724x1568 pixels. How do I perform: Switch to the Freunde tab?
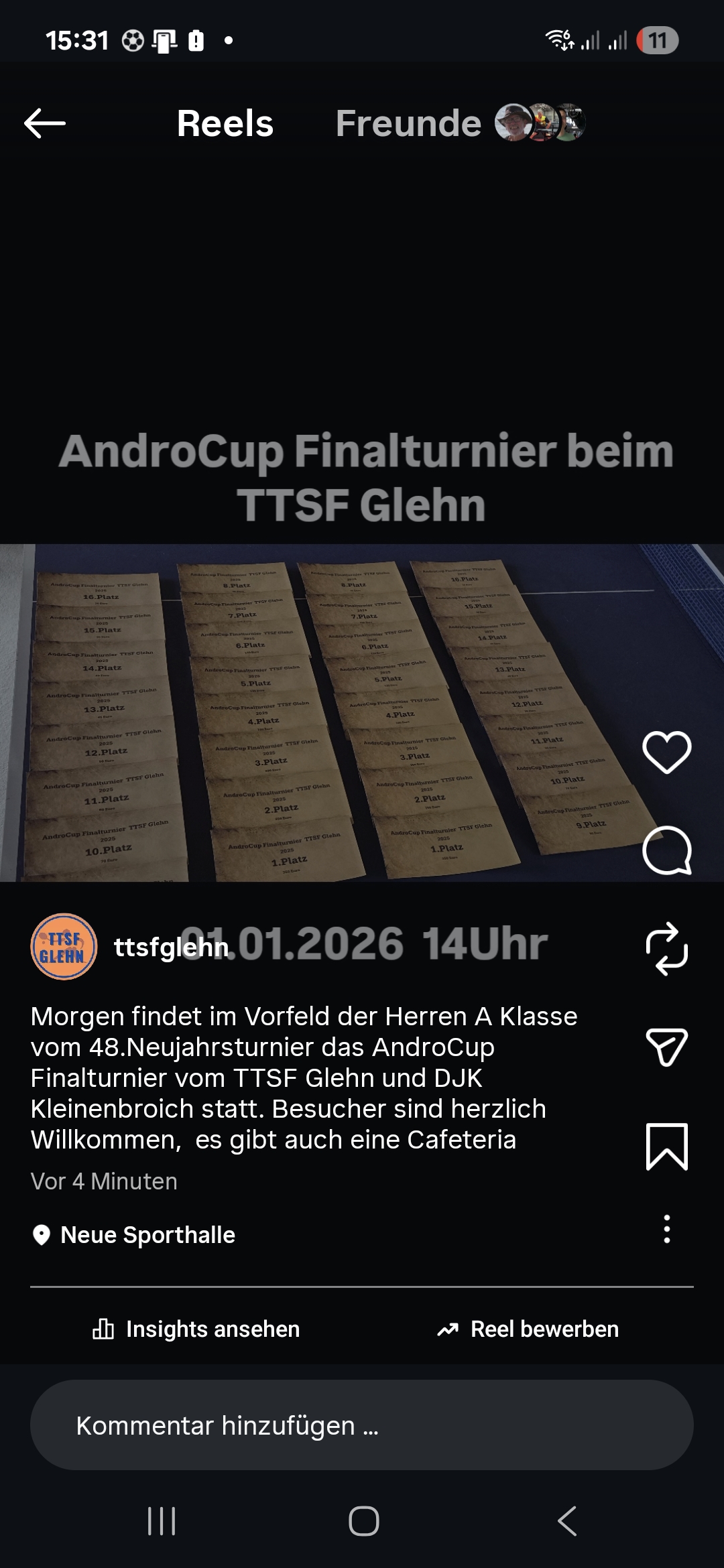tap(408, 123)
